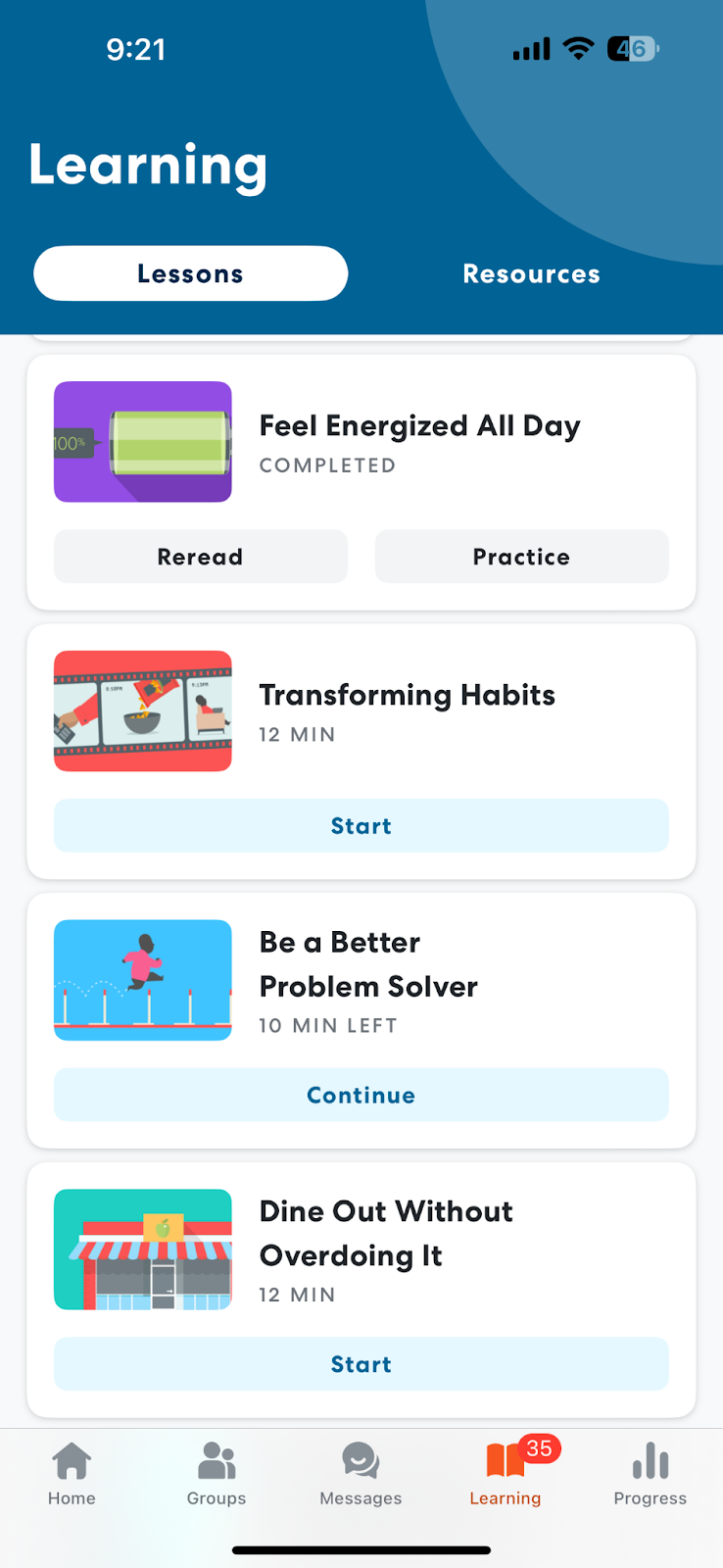Open the Feel Energized All Day thumbnail
The width and height of the screenshot is (723, 1568).
[x=143, y=442]
